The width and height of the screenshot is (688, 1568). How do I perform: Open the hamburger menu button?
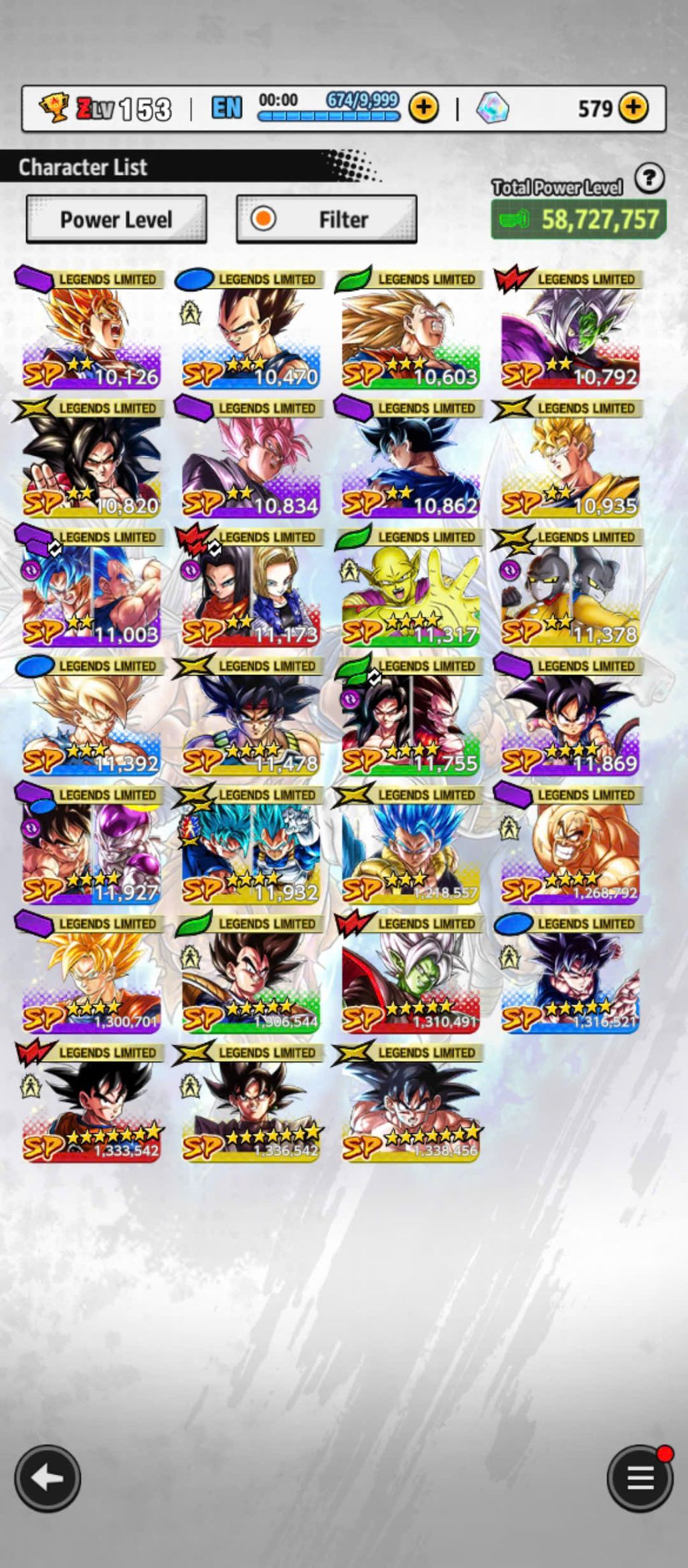click(x=639, y=1478)
